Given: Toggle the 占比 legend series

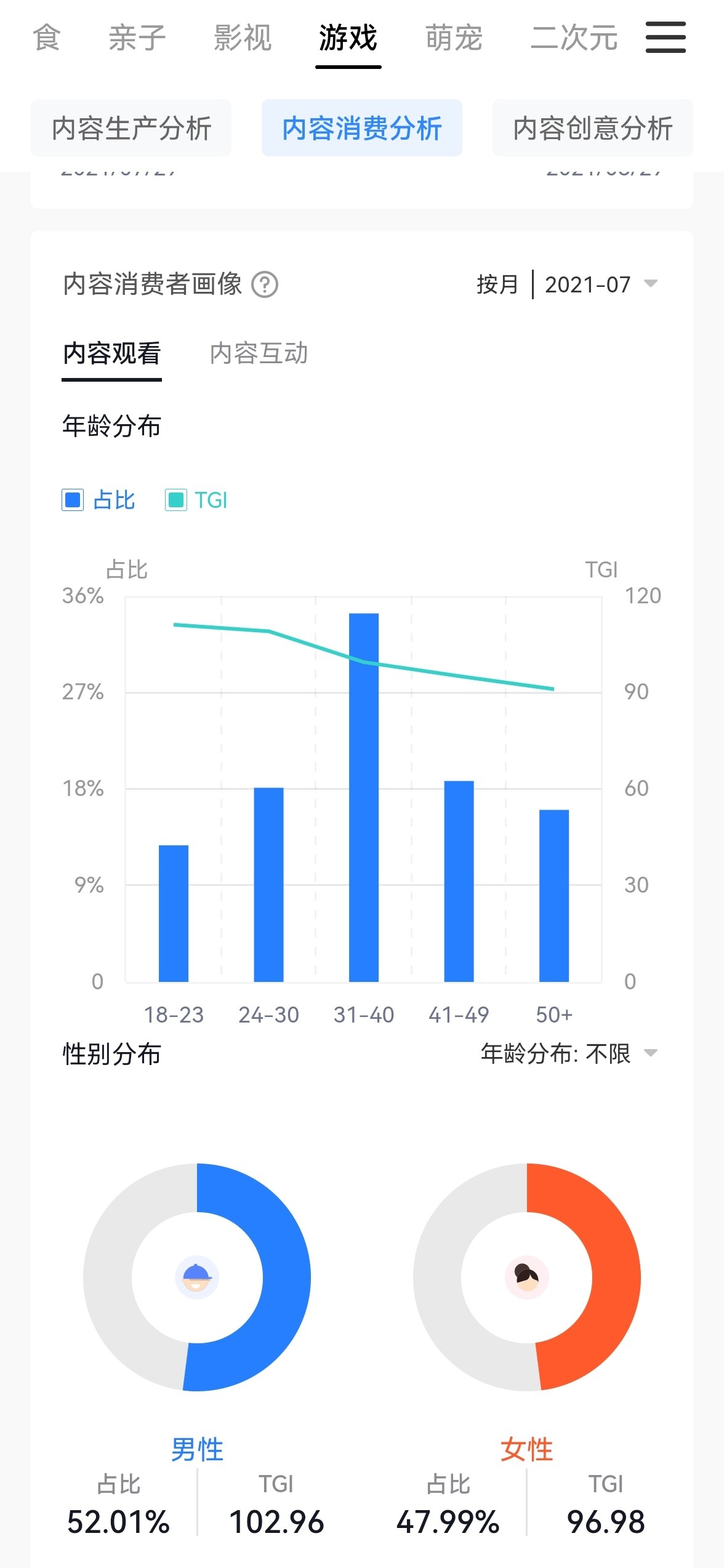Looking at the screenshot, I should click(99, 500).
